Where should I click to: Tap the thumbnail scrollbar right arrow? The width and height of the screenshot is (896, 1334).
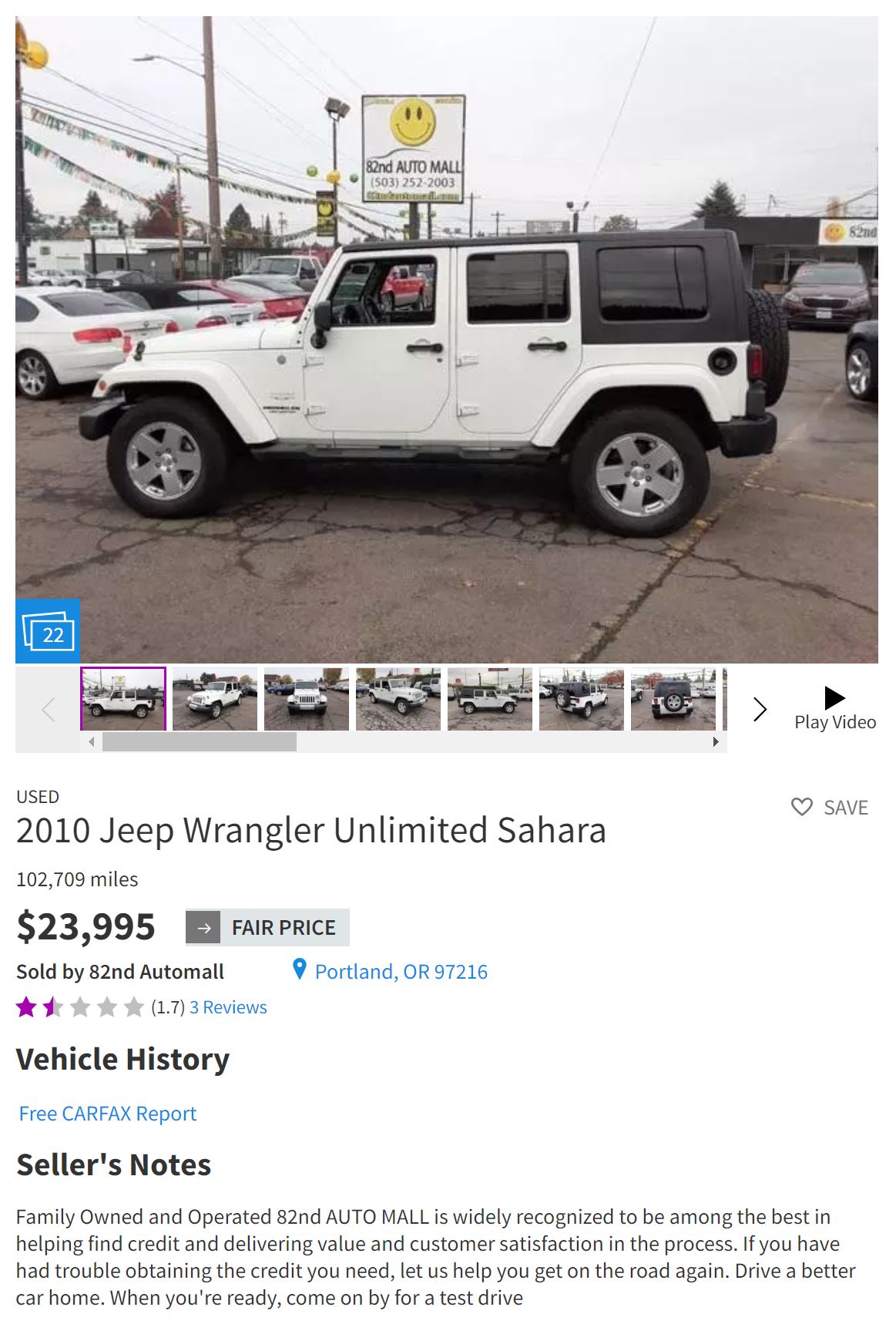[716, 741]
